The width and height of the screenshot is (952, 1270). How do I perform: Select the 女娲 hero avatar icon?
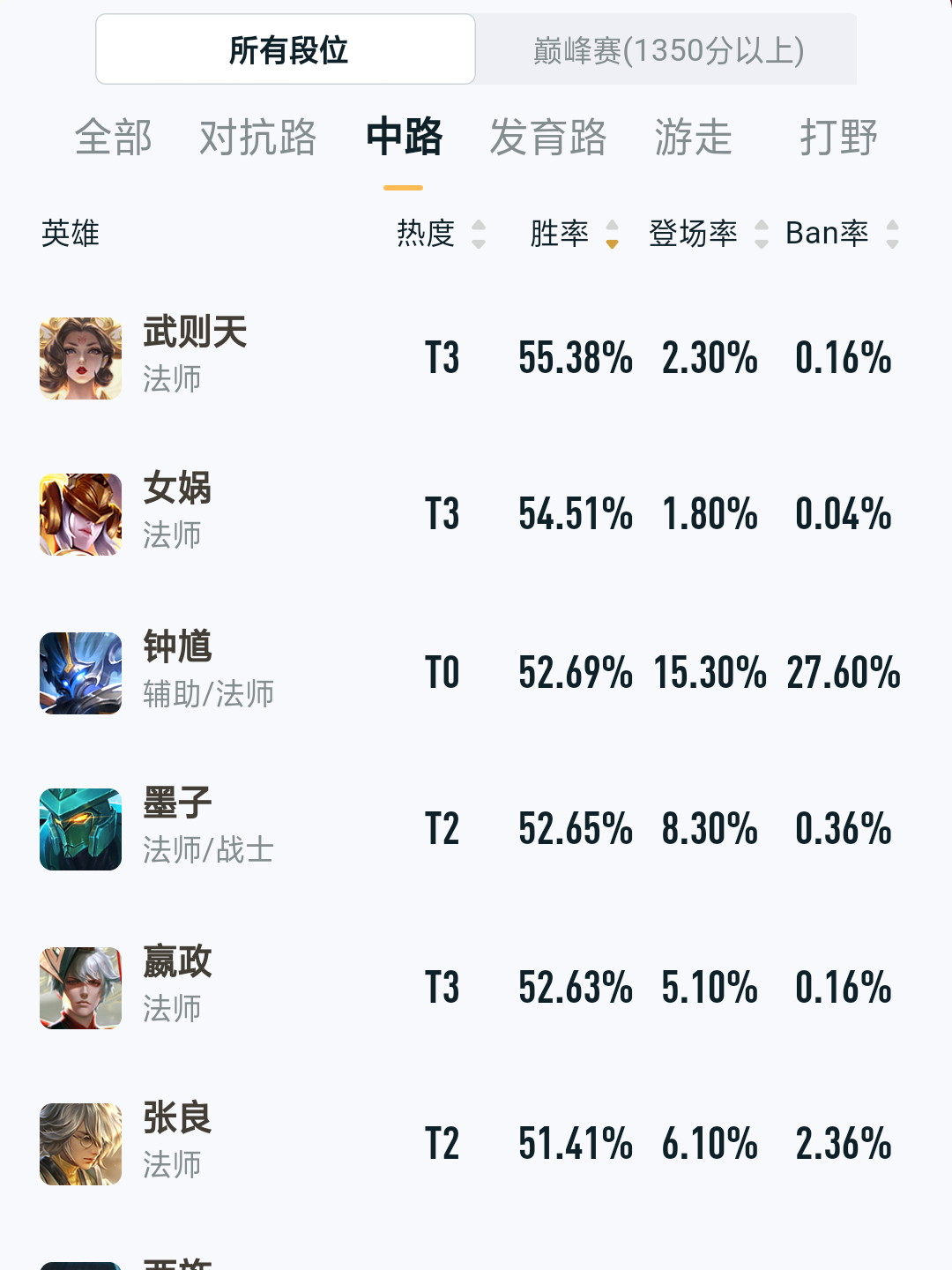pyautogui.click(x=79, y=514)
